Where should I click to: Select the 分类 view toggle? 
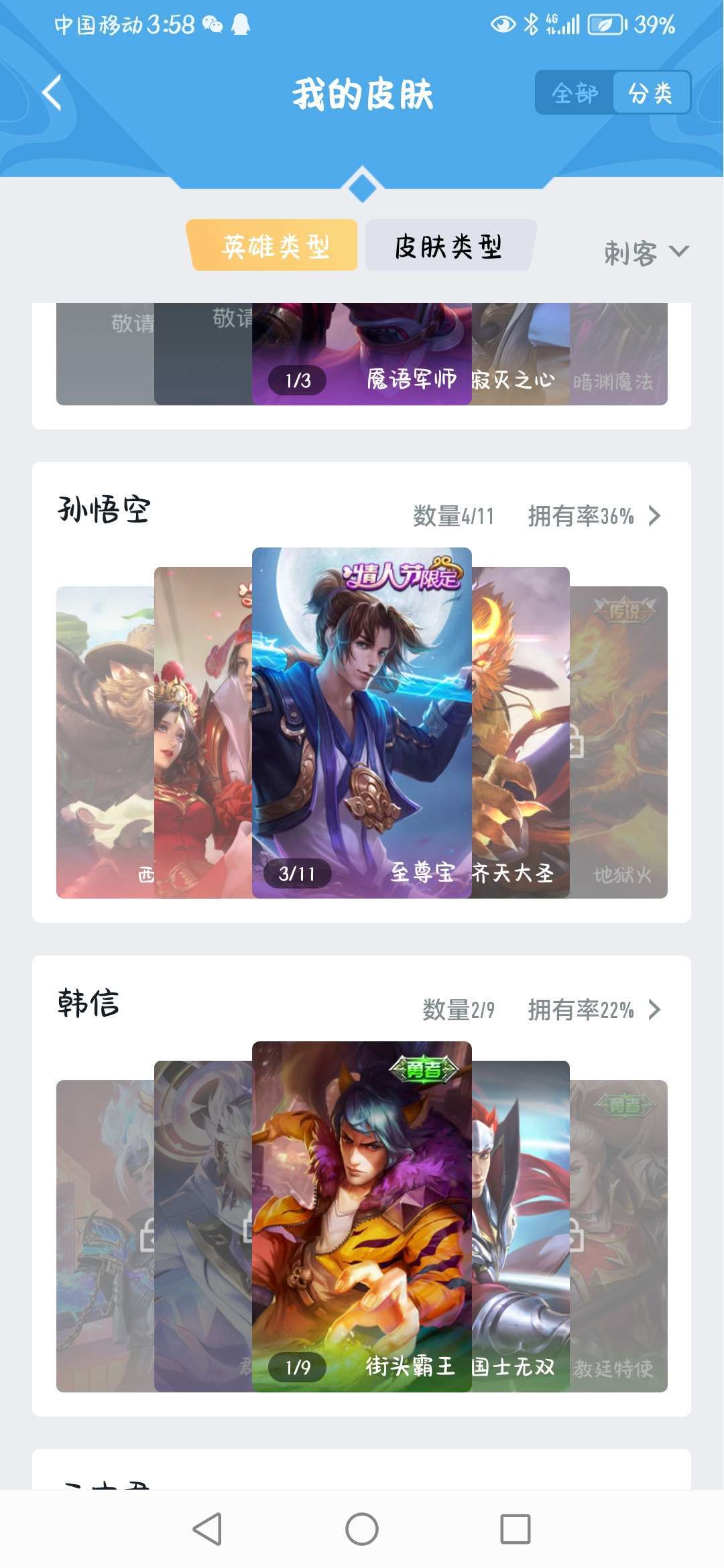[651, 92]
